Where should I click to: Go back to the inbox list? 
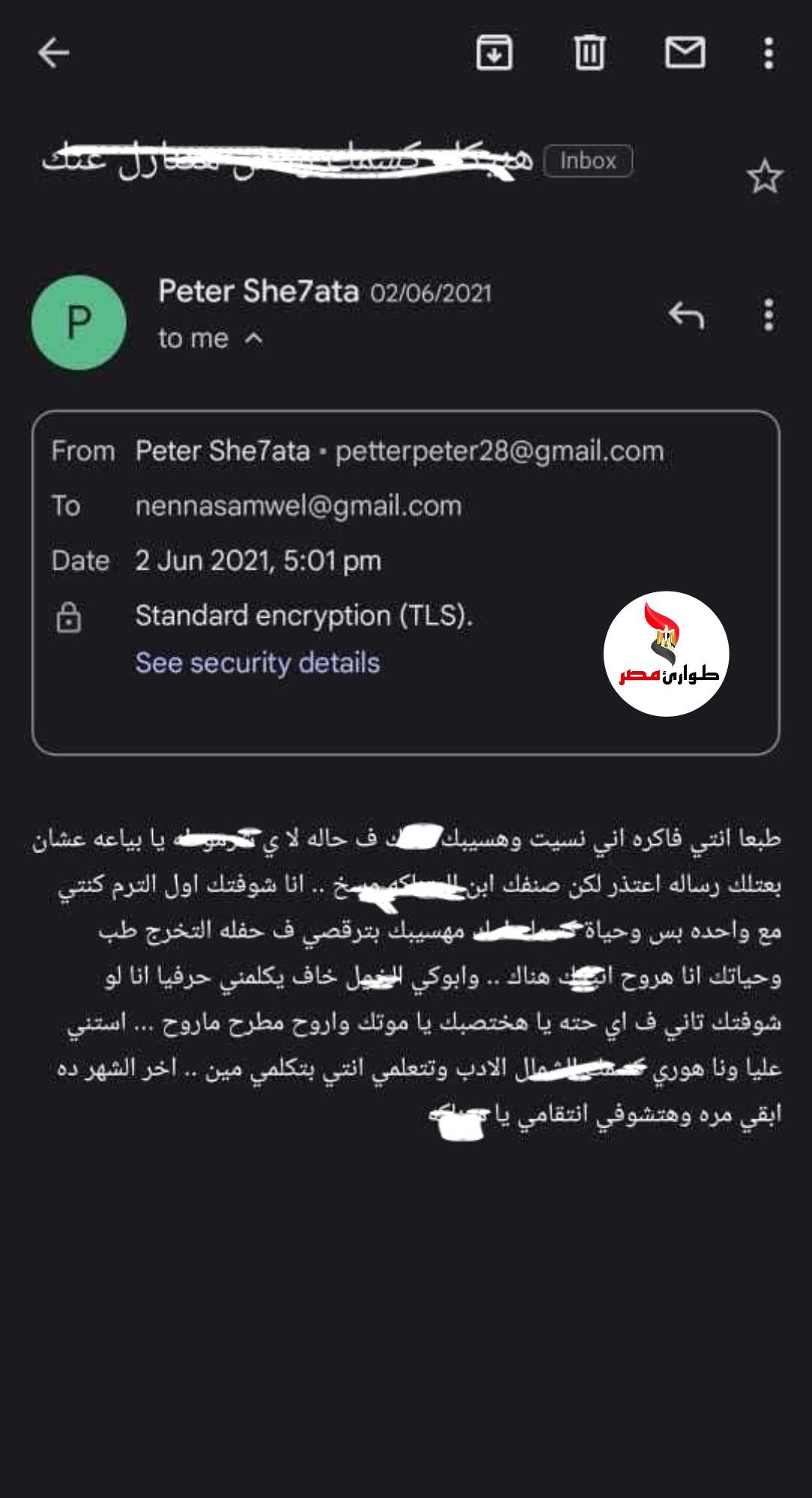point(53,53)
